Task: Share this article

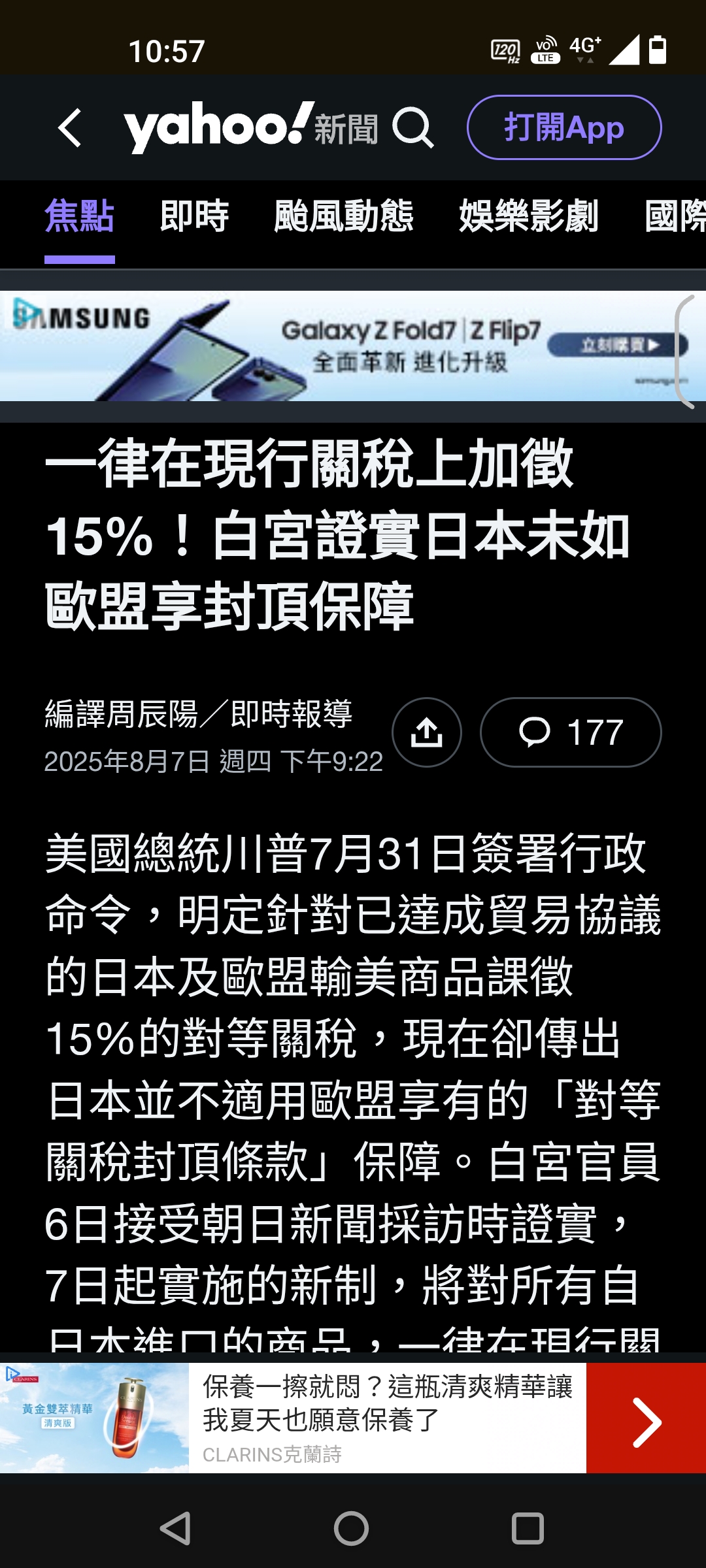Action: click(x=427, y=732)
